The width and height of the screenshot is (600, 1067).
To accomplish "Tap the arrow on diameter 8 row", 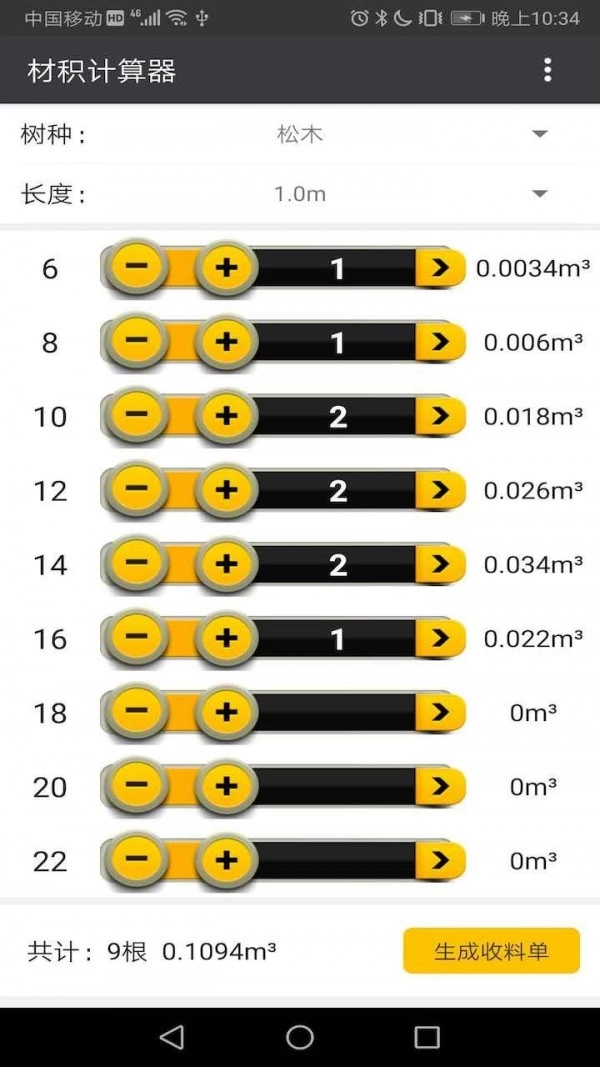I will tap(439, 342).
